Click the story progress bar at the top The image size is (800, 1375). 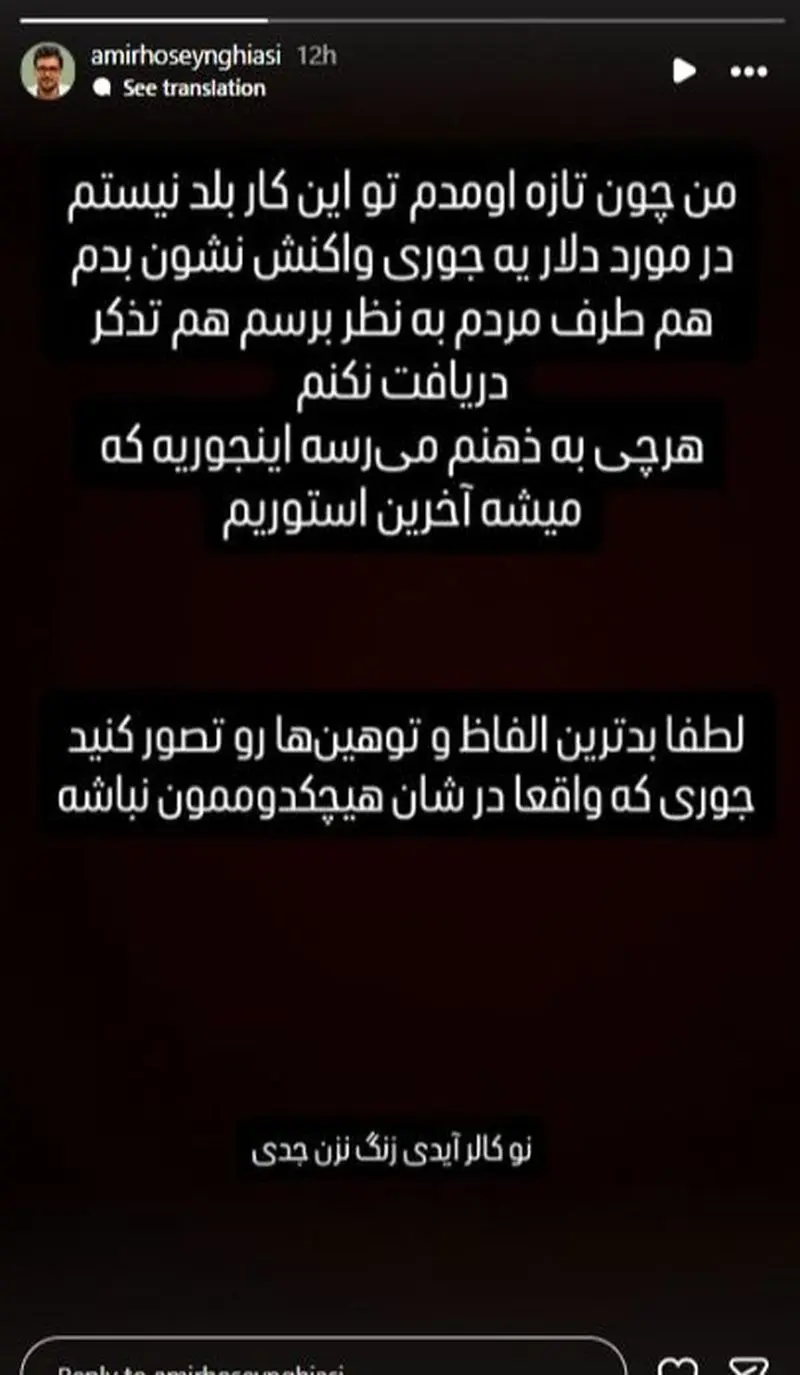click(400, 14)
